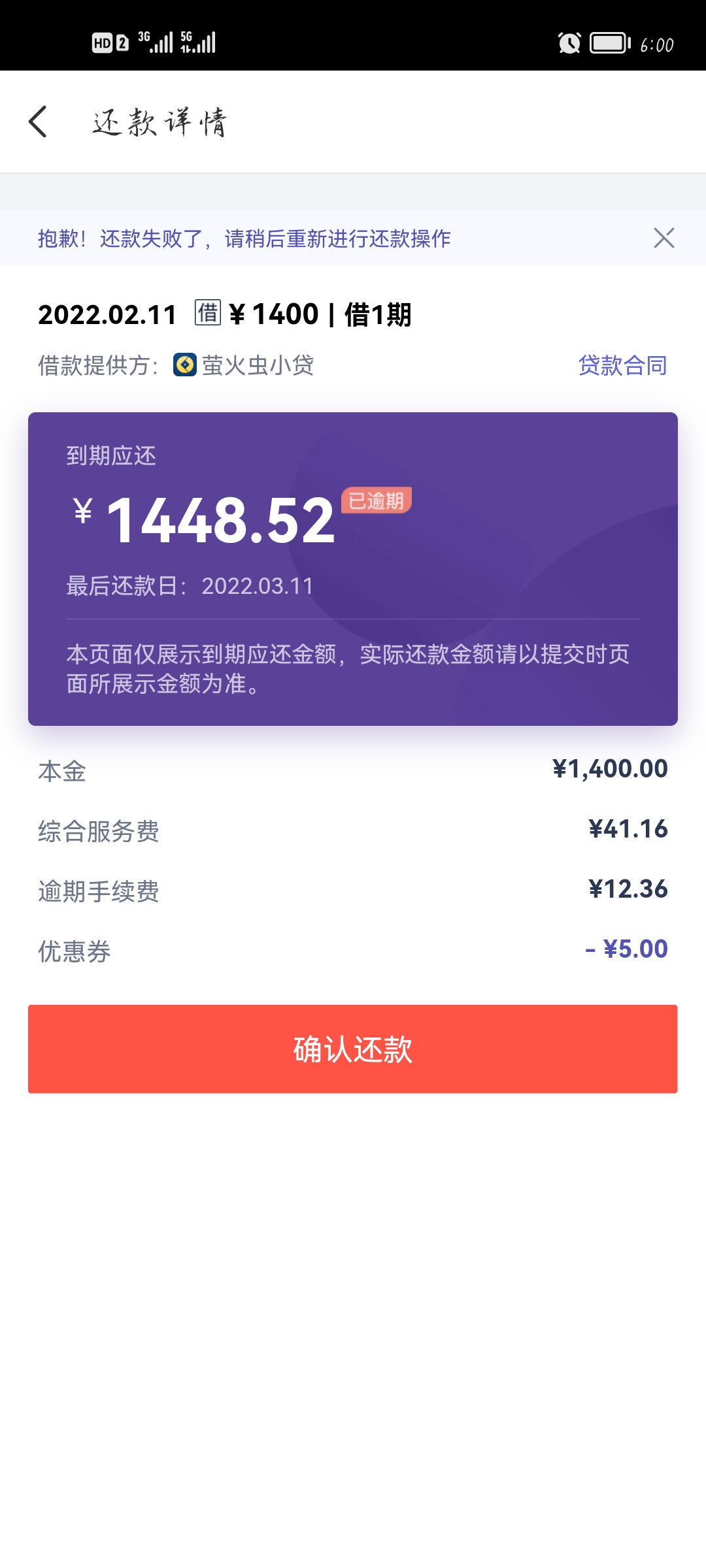
Task: Go back from repayment details
Action: [39, 122]
